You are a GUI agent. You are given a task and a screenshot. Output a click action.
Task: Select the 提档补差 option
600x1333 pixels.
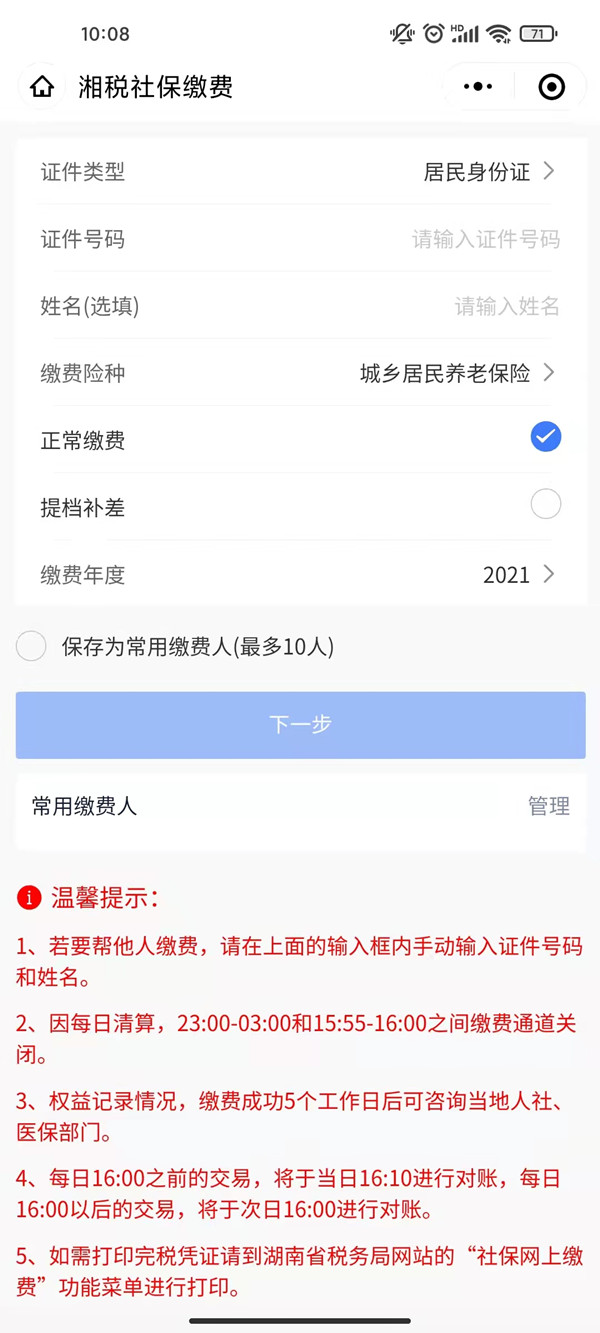click(x=545, y=504)
